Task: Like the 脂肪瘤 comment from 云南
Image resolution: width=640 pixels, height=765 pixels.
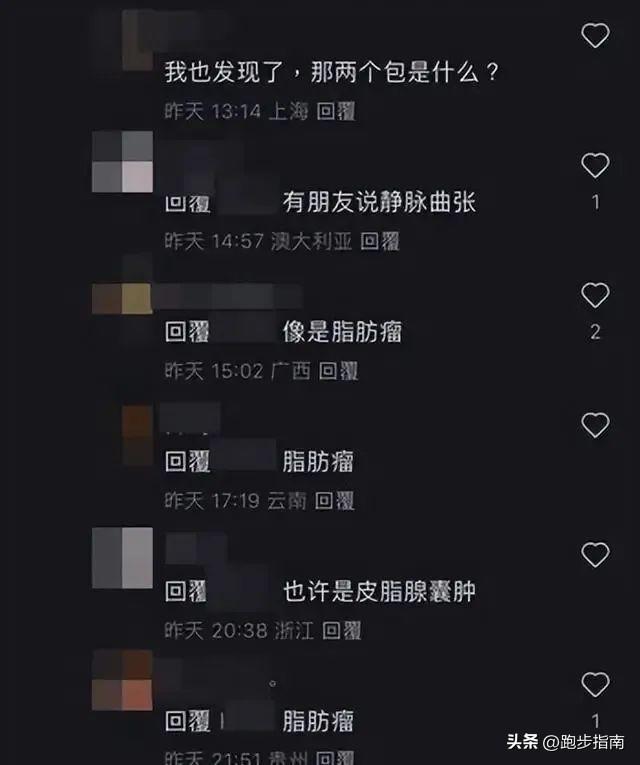Action: pos(595,425)
